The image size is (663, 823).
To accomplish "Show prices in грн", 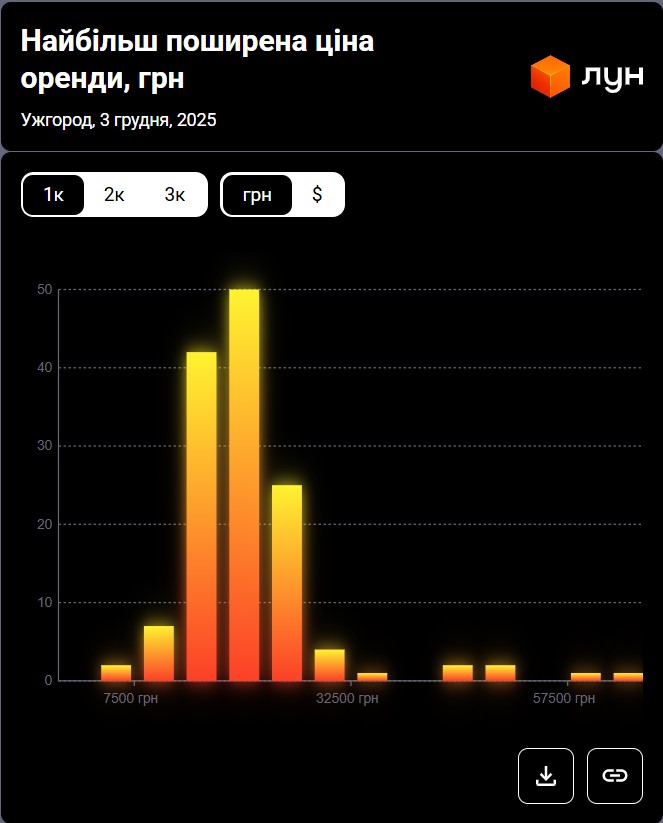I will tap(257, 195).
